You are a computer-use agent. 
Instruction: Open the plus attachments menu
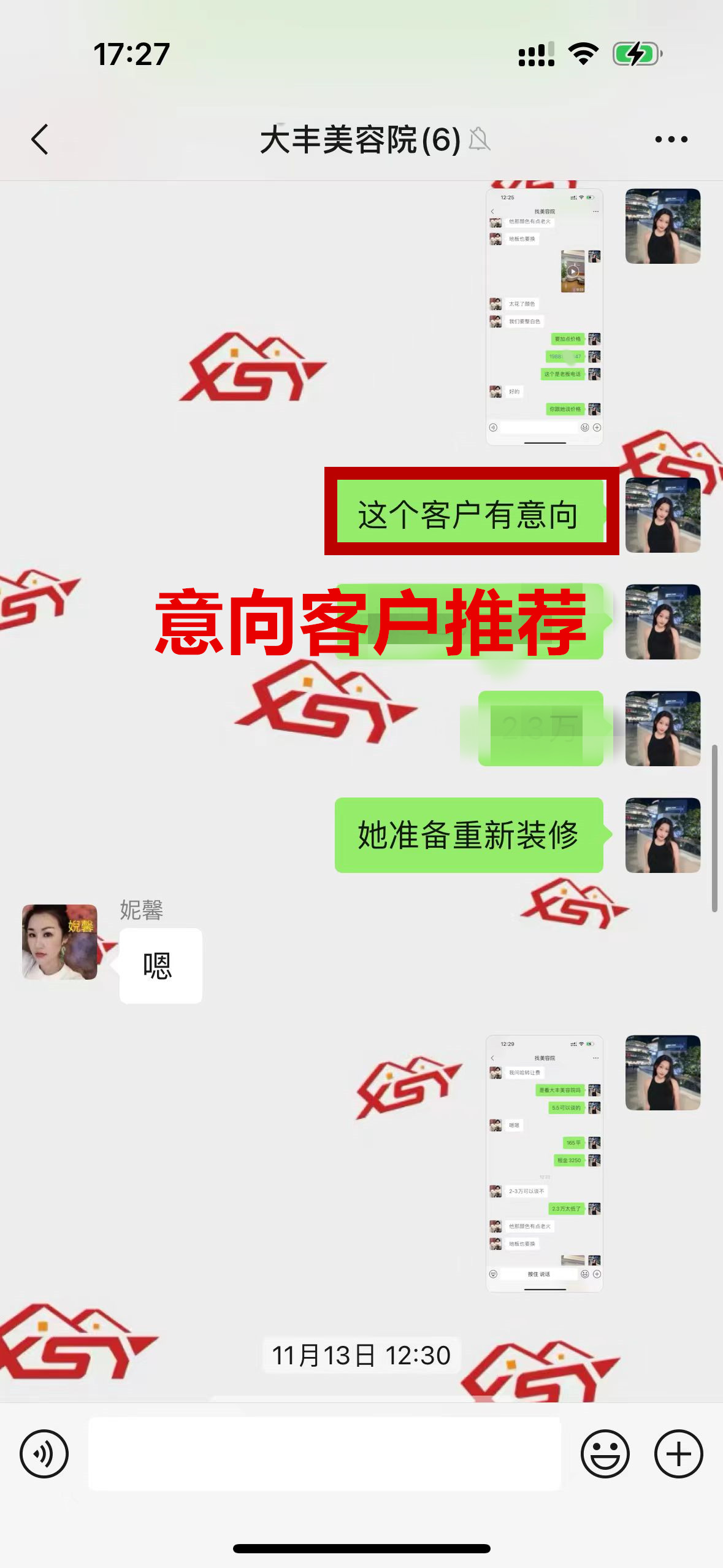(x=678, y=1453)
